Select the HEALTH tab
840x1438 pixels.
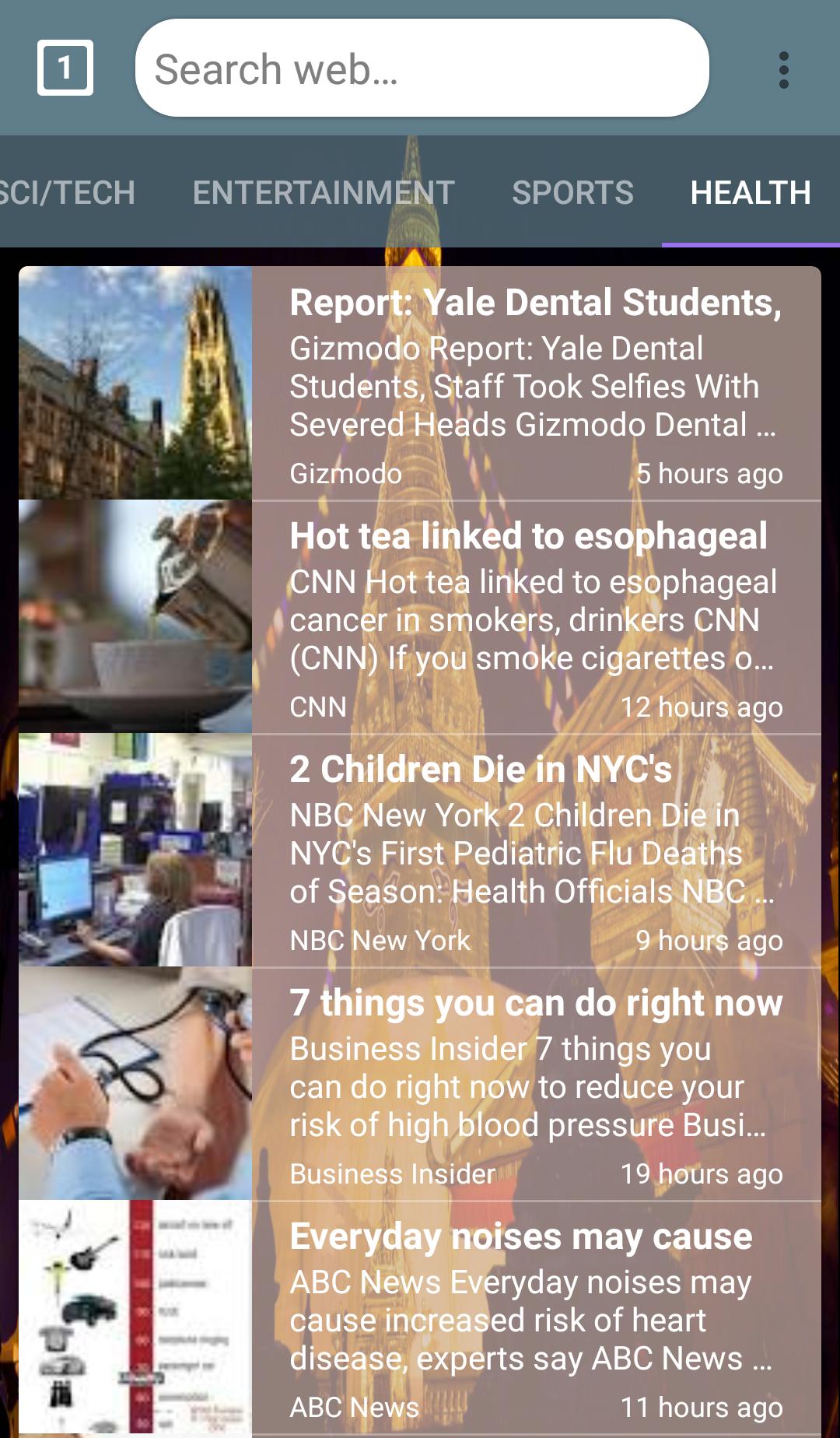[750, 193]
